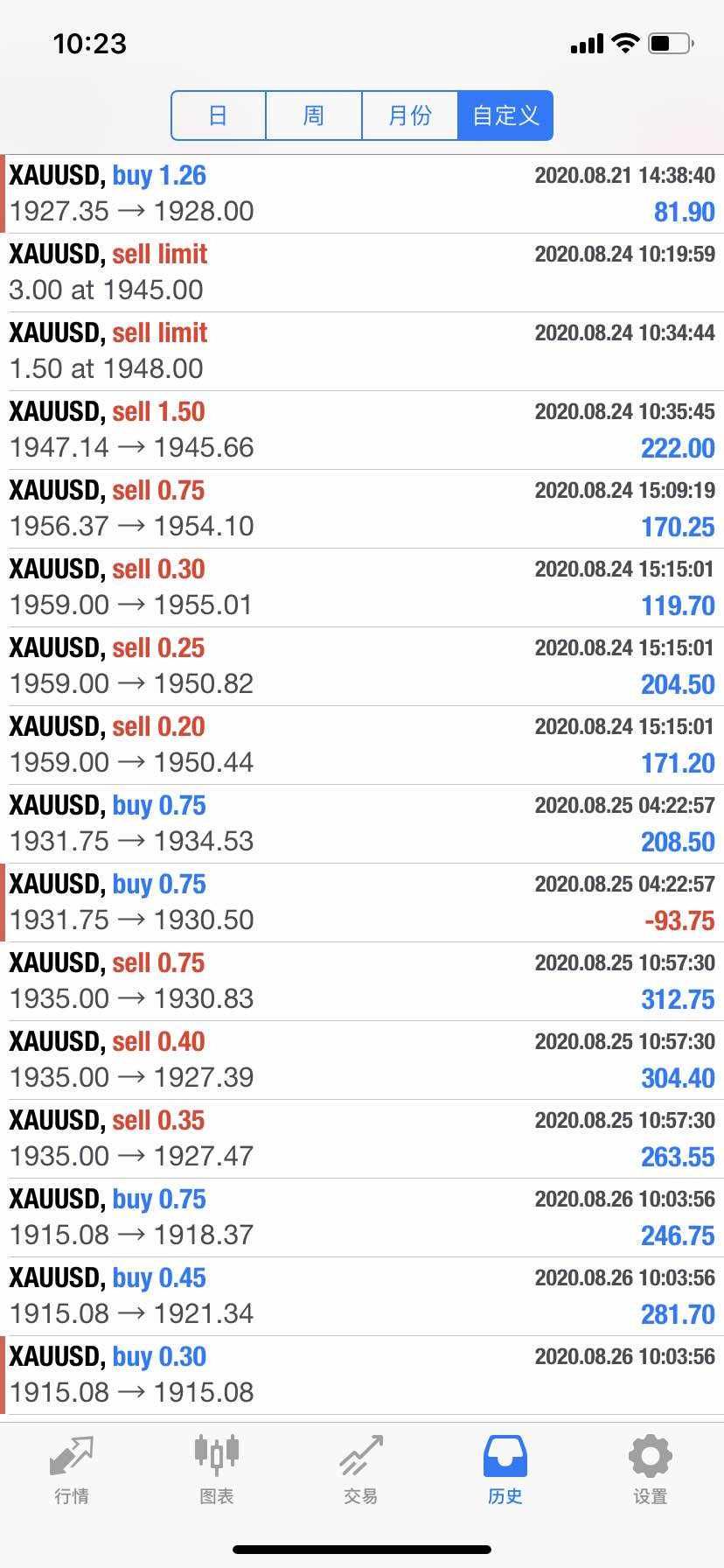Expand the sell 0.40 trade with profit 304.40

coord(362,1060)
